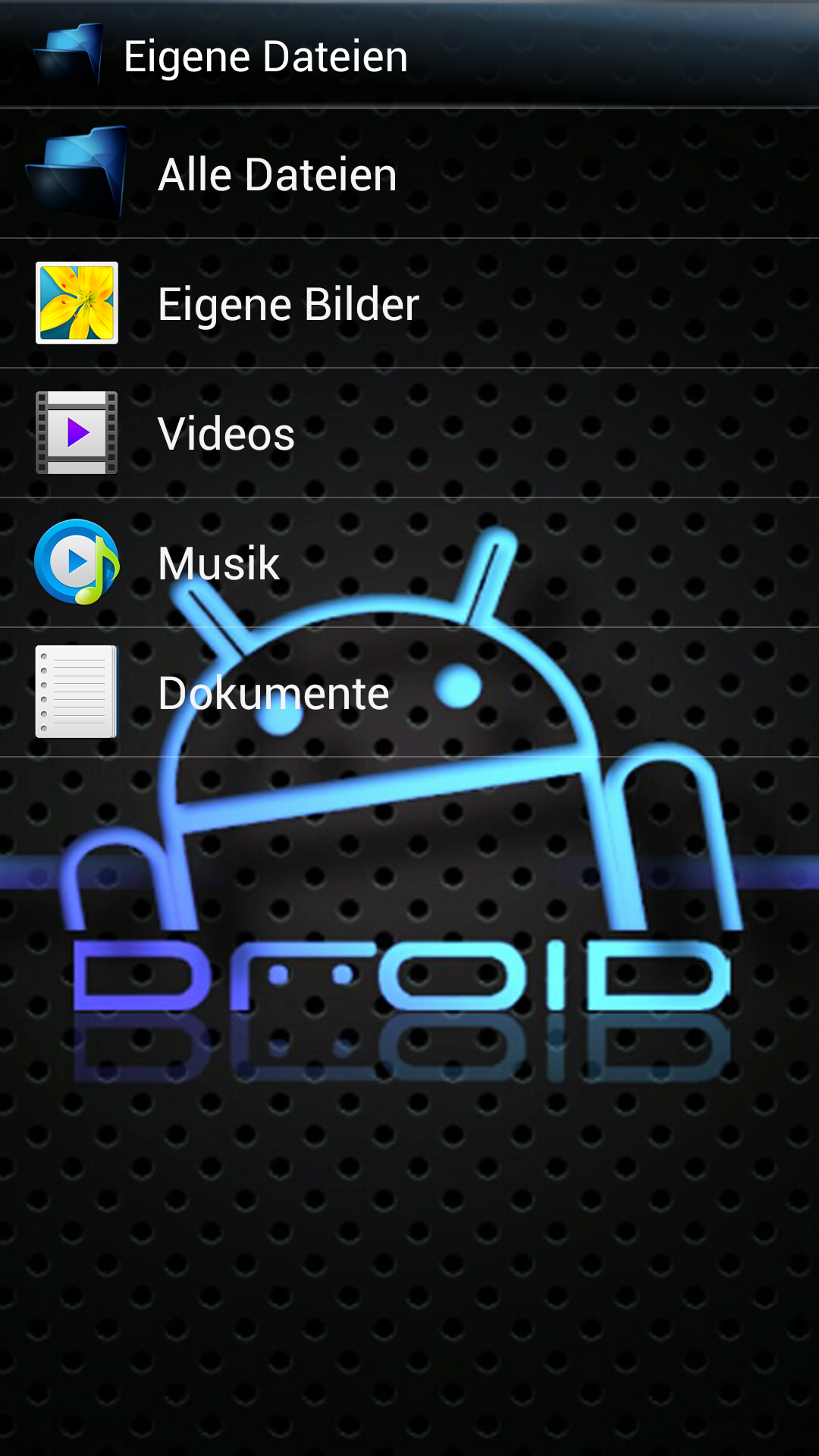
Task: Go to Musik files
Action: (x=409, y=563)
